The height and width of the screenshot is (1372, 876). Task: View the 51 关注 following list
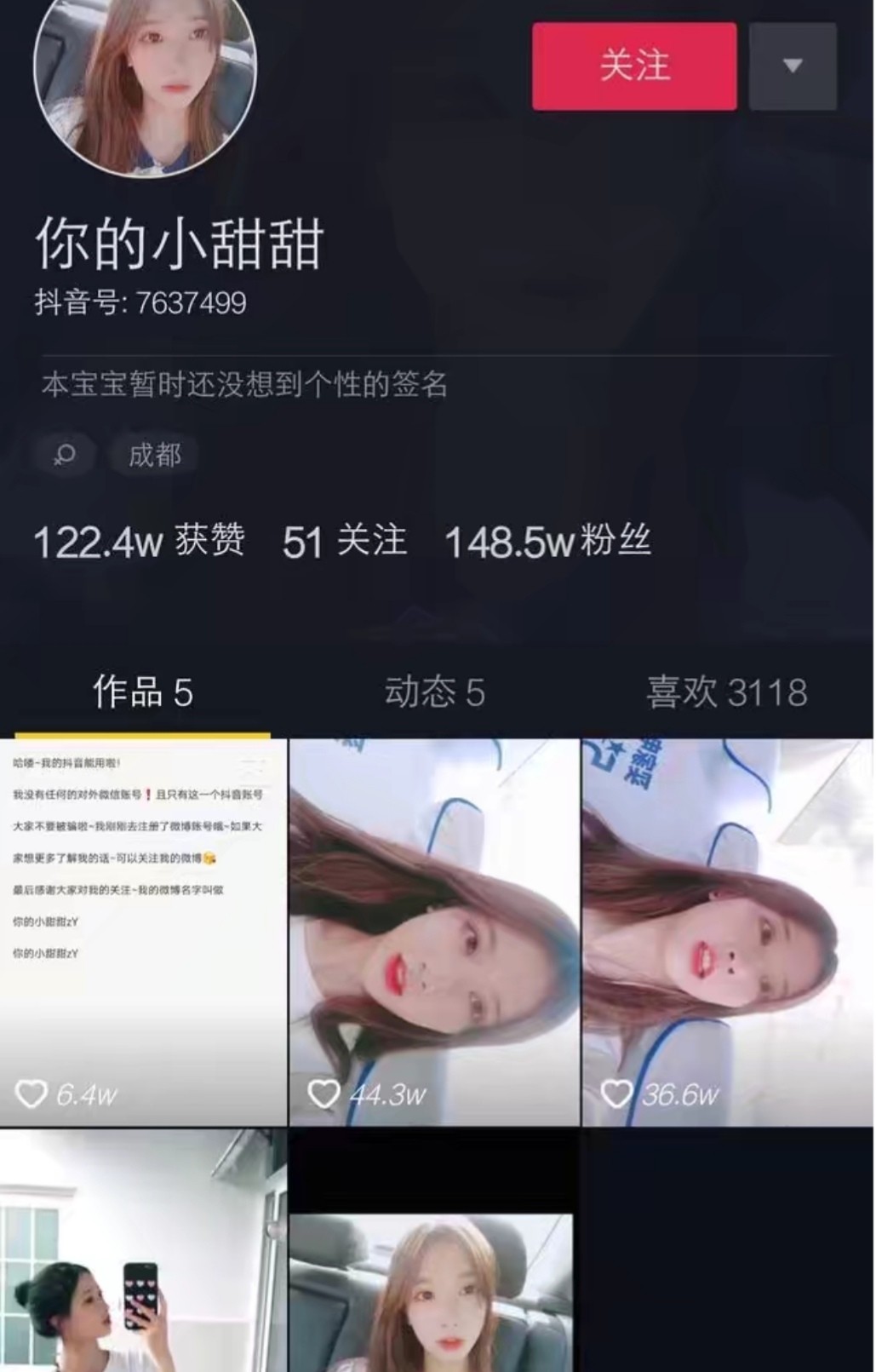(344, 542)
